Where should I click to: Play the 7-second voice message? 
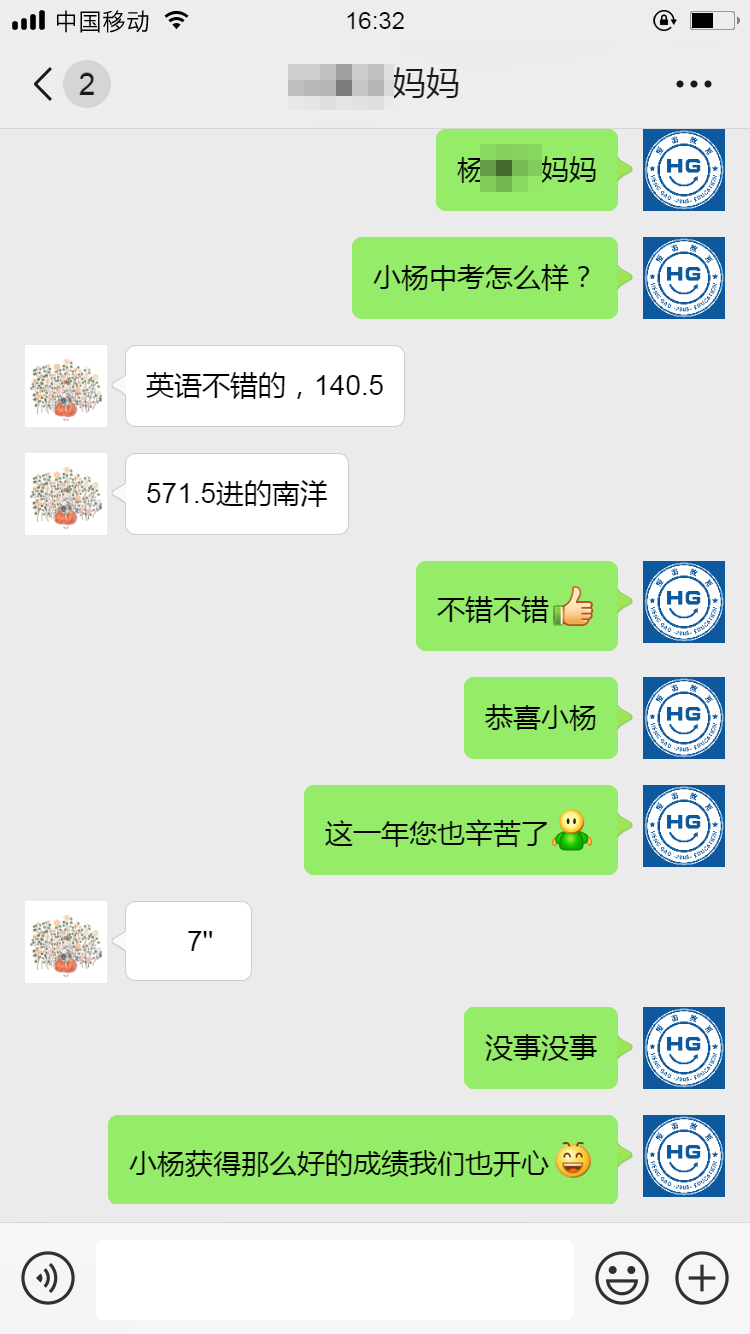coord(188,941)
